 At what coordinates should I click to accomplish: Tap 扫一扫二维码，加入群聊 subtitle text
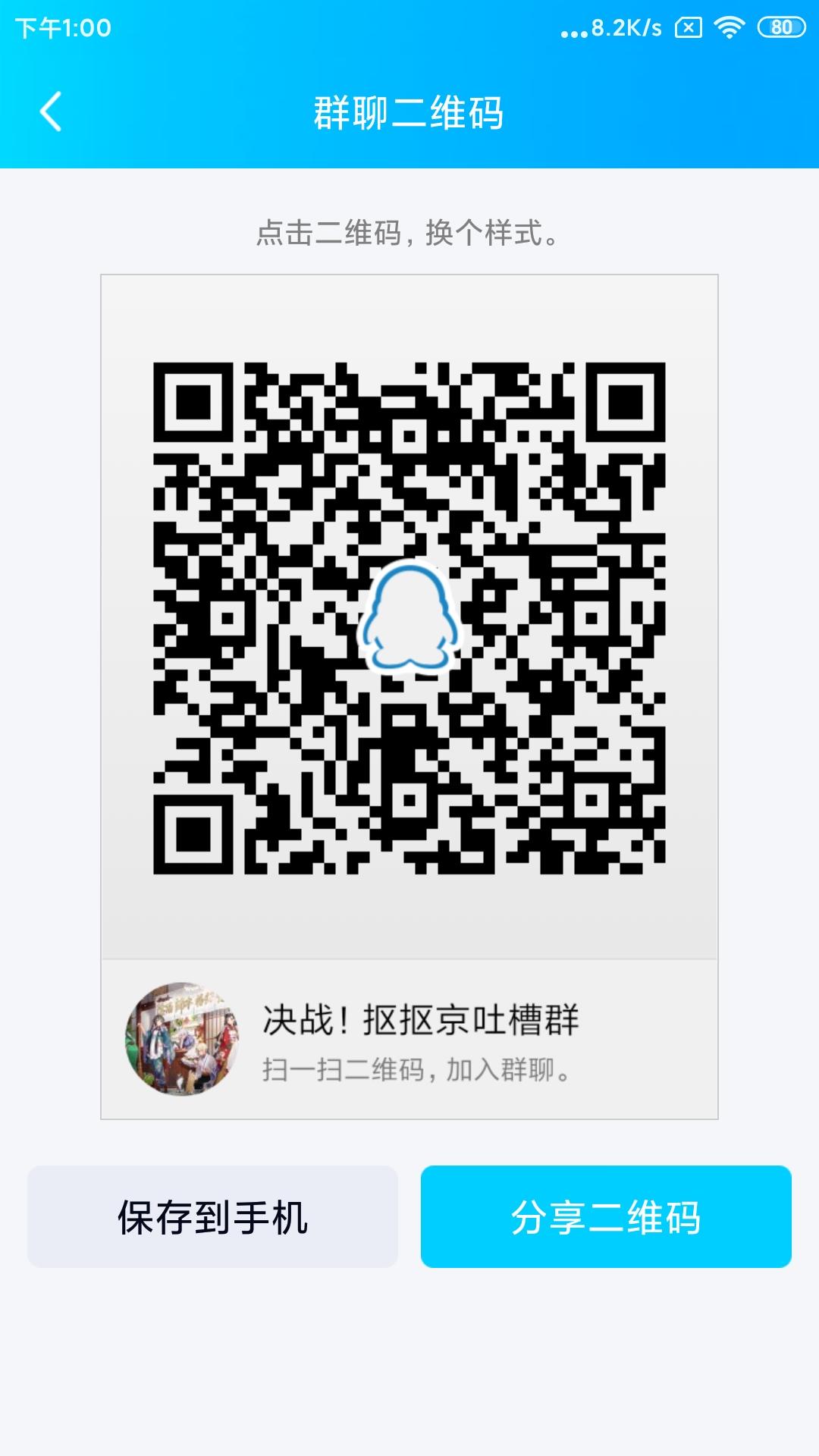(x=415, y=1071)
